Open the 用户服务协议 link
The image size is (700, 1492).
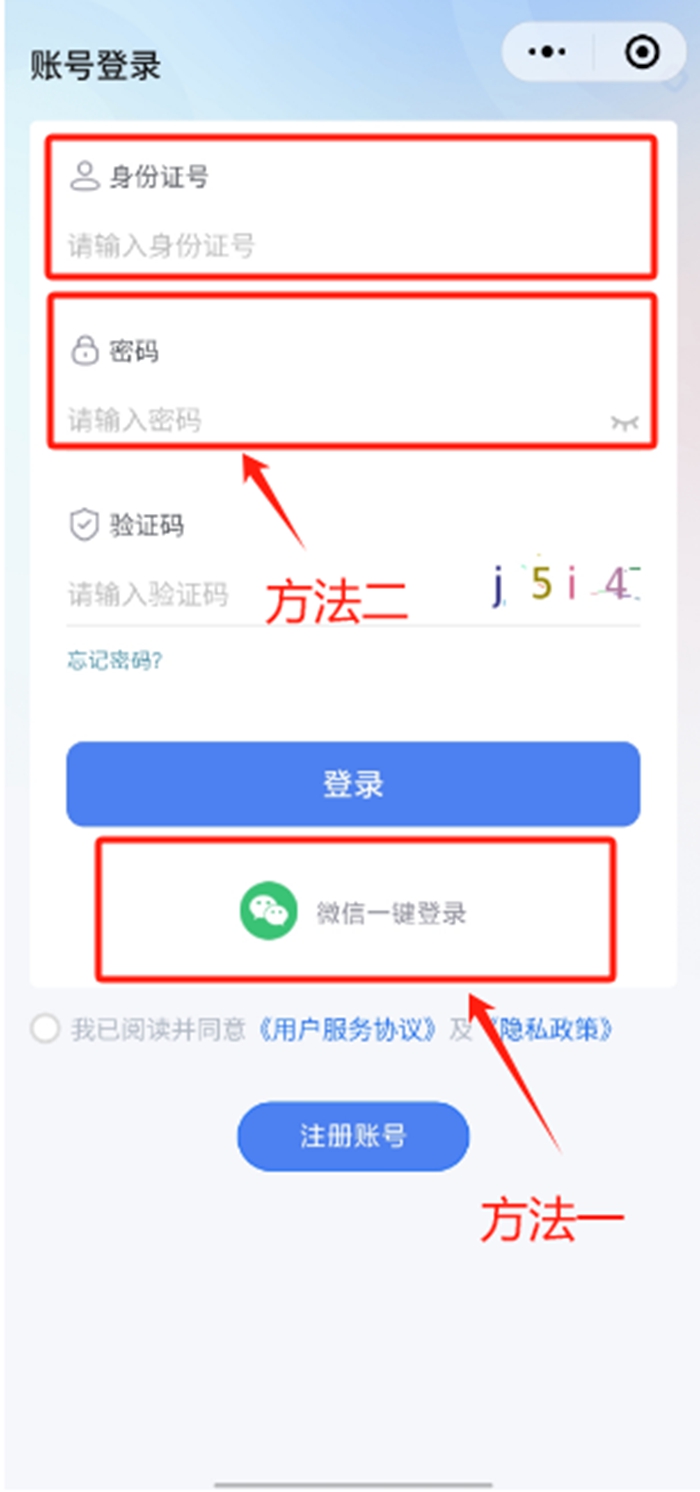[x=348, y=1029]
